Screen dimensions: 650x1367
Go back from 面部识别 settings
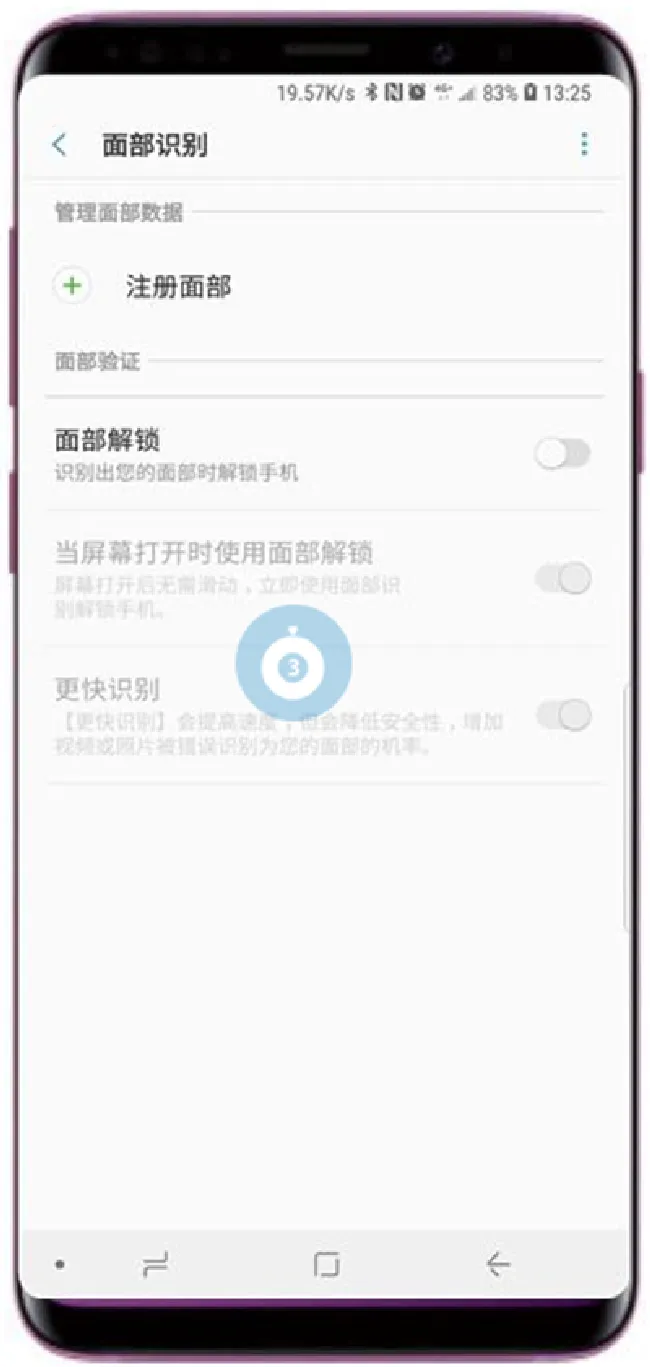60,145
